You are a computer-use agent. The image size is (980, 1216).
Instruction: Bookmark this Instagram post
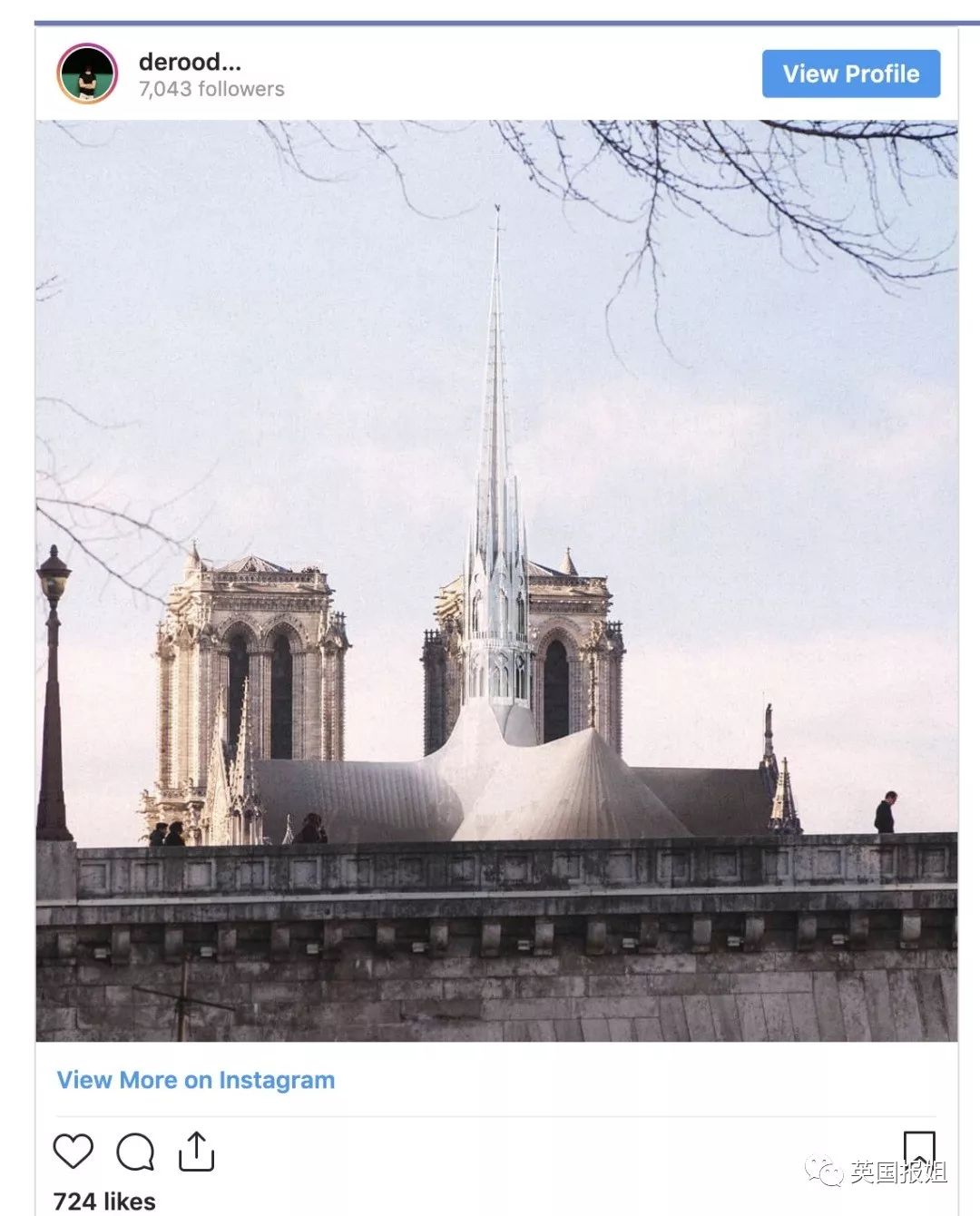click(x=919, y=1148)
